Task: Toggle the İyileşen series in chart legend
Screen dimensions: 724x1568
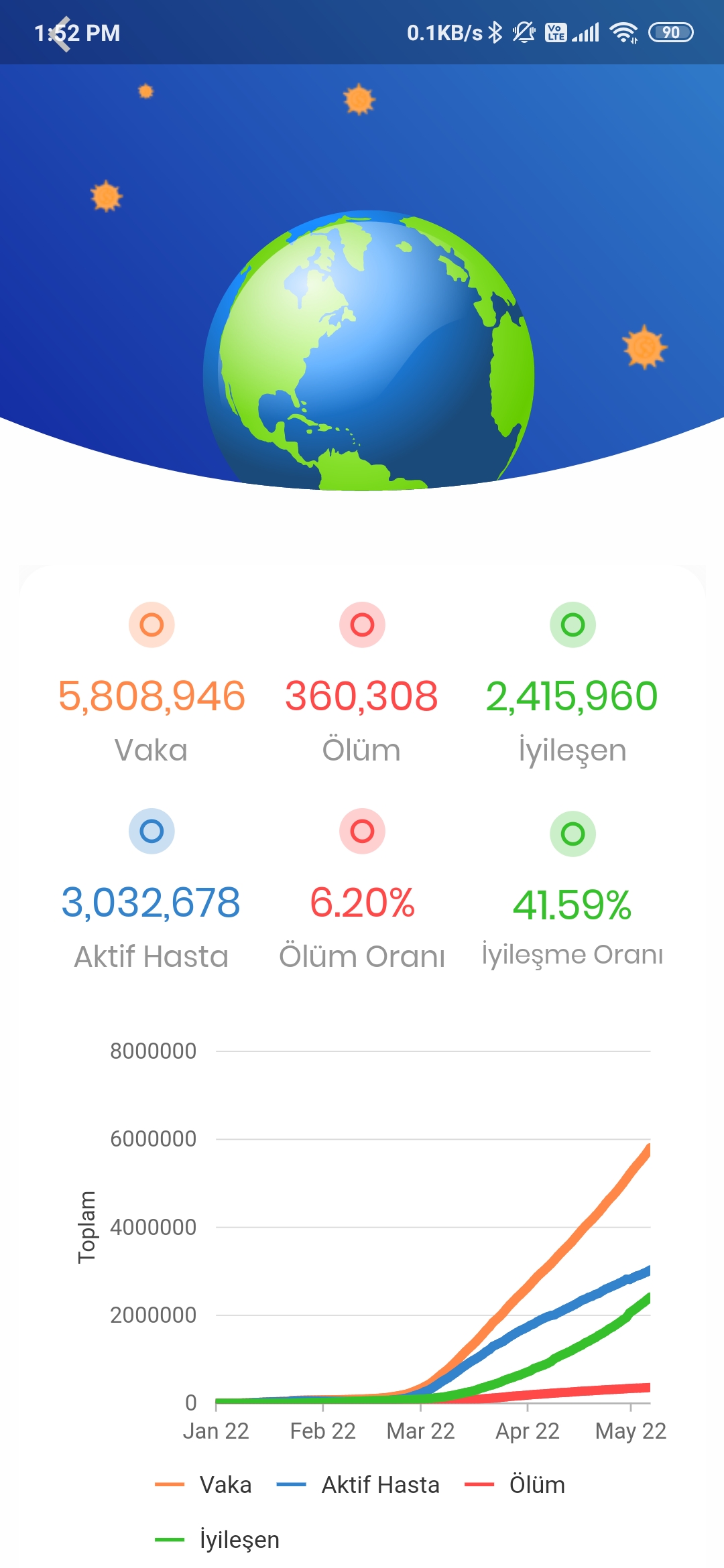Action: pos(218,1539)
